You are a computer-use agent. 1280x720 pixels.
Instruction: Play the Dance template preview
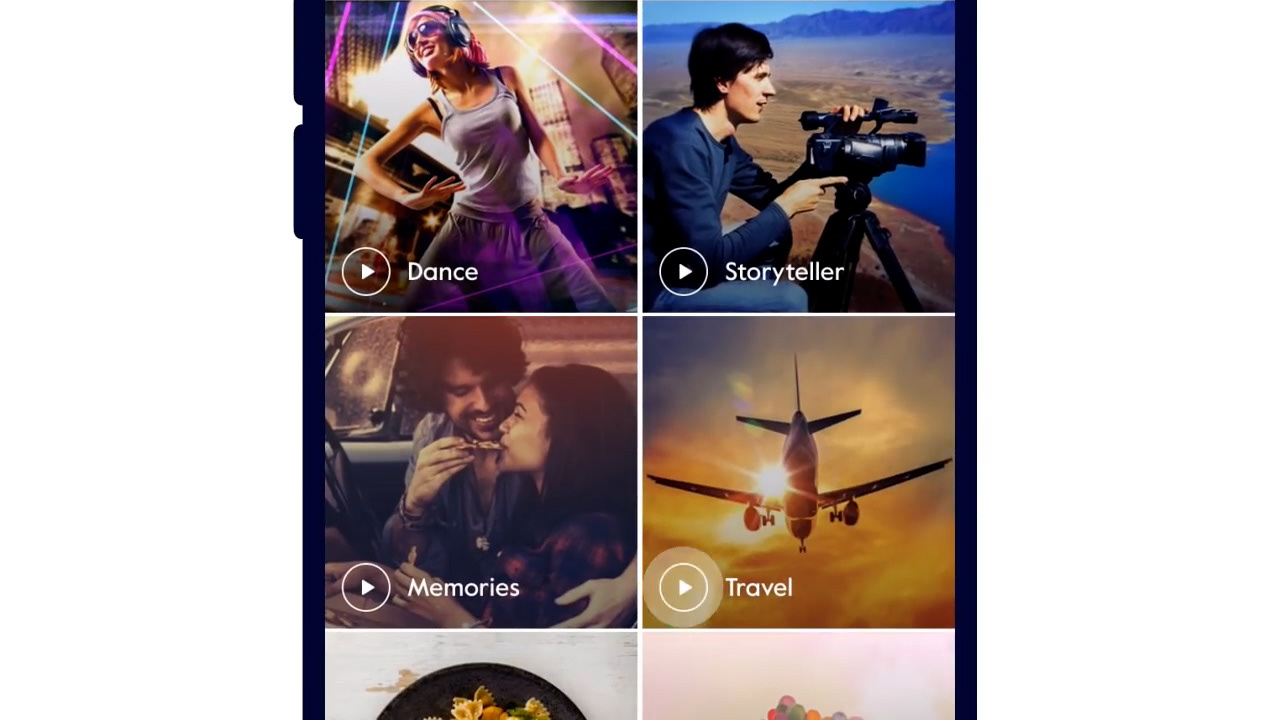pos(366,271)
